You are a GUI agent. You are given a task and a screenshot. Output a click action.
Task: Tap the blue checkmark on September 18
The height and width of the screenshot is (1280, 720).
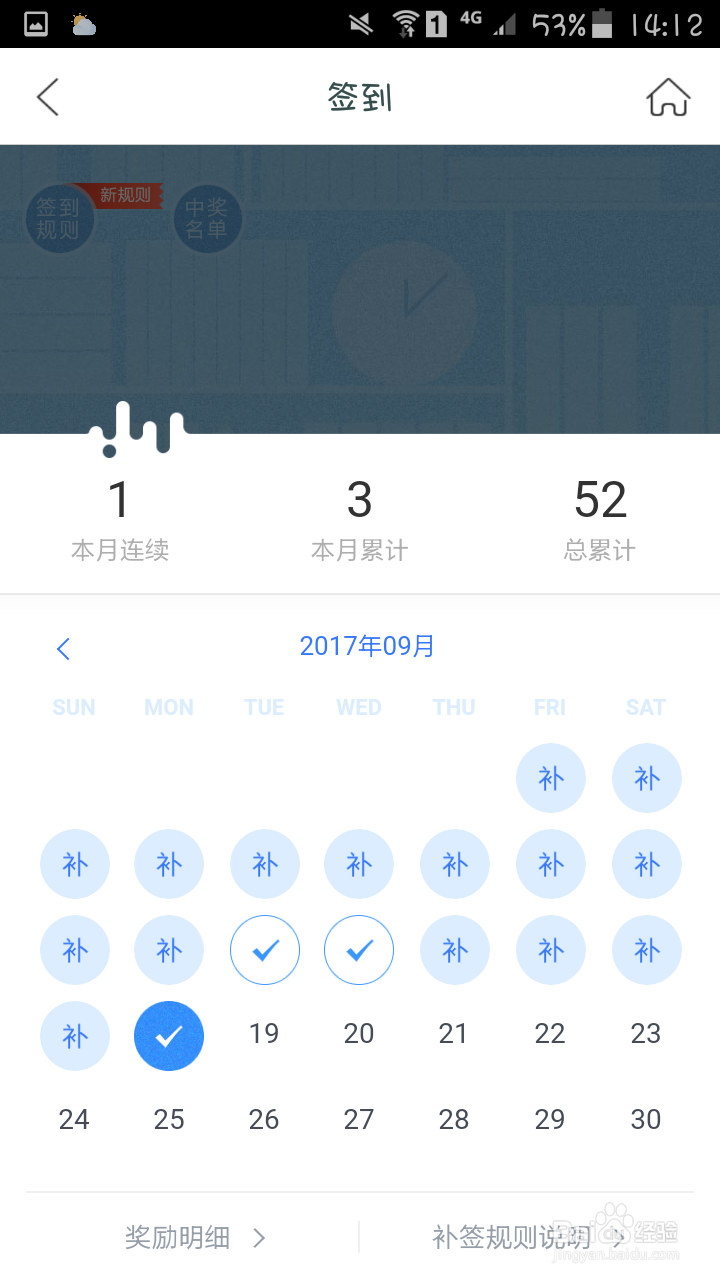[x=169, y=1036]
